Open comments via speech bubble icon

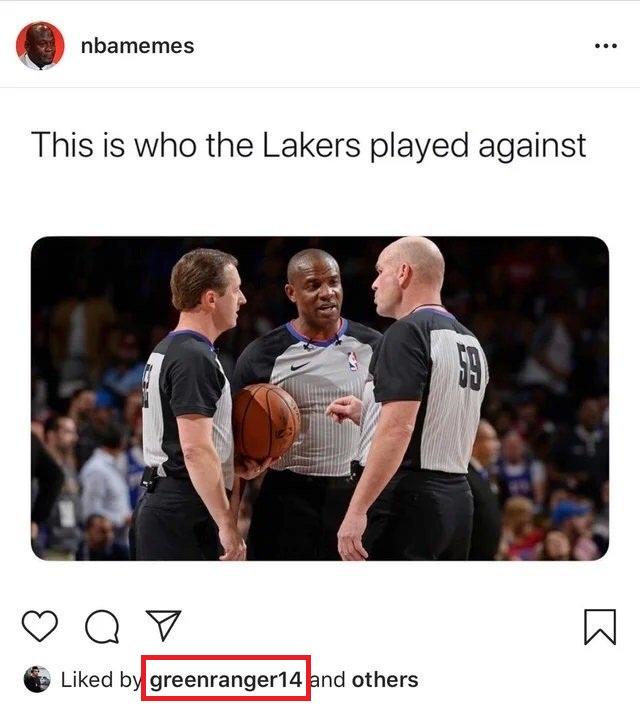(x=101, y=626)
